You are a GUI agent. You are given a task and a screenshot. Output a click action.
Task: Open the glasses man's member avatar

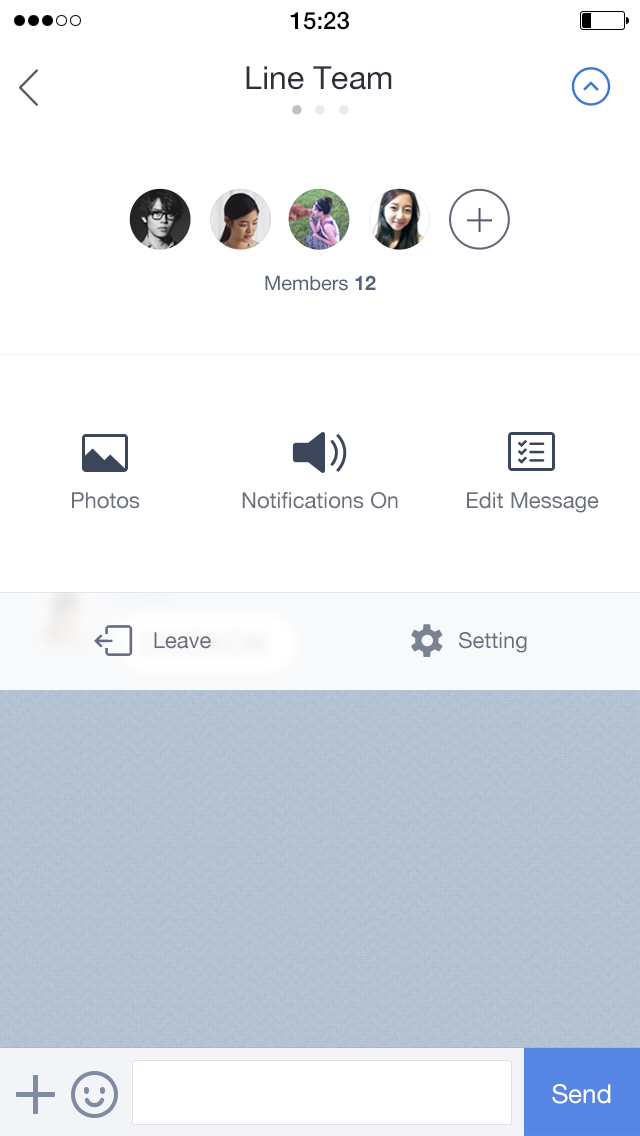click(x=160, y=220)
